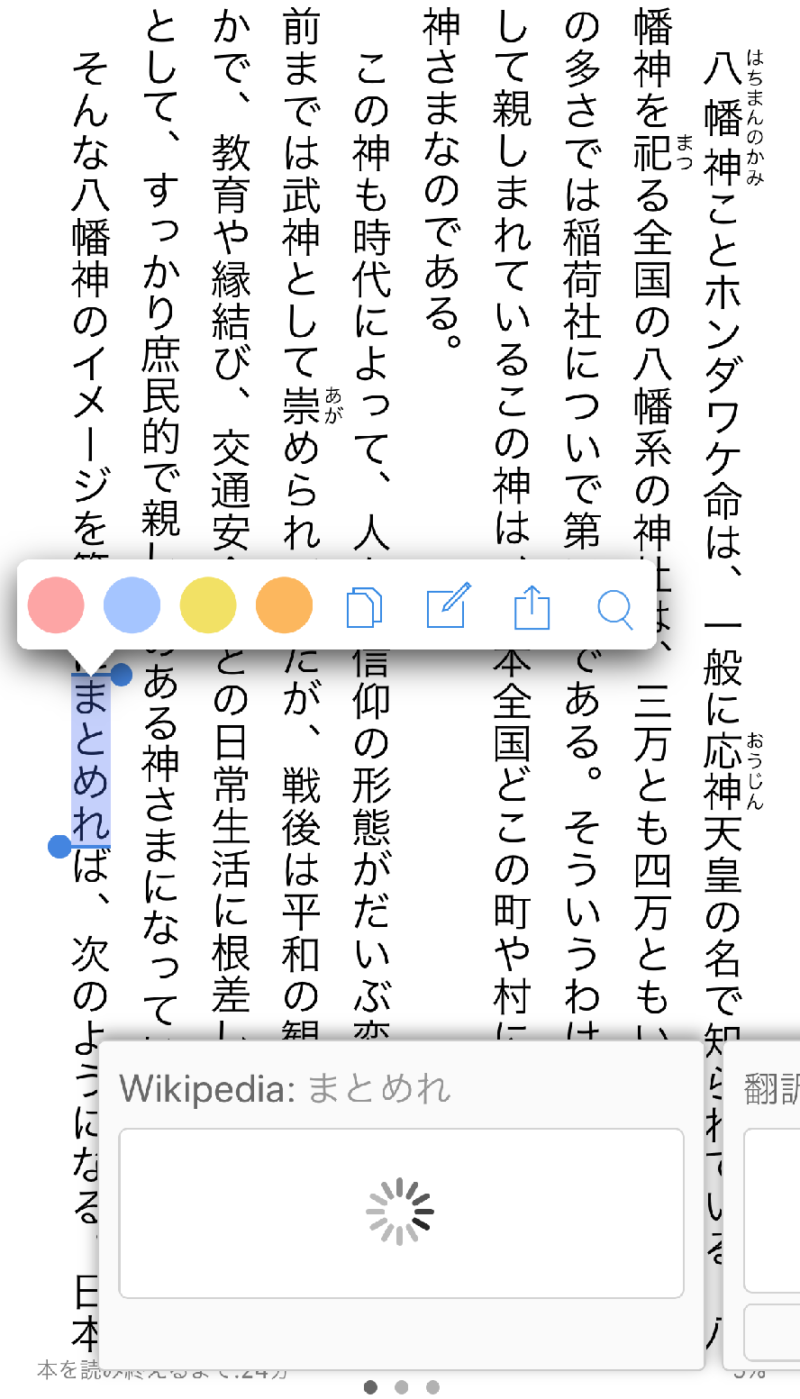Highlight selection in blue

pyautogui.click(x=132, y=605)
